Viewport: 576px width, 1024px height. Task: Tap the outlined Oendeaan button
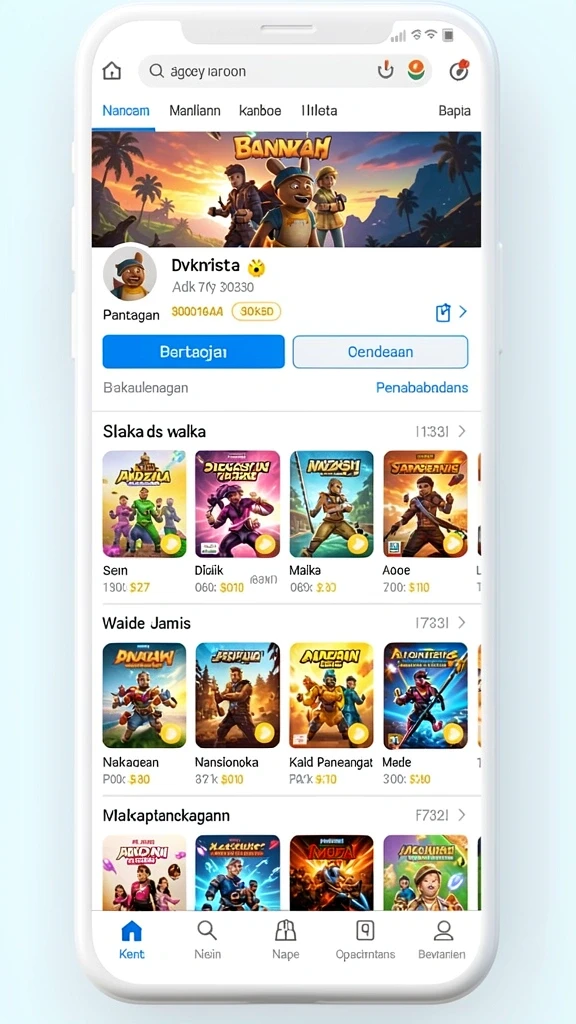coord(380,352)
